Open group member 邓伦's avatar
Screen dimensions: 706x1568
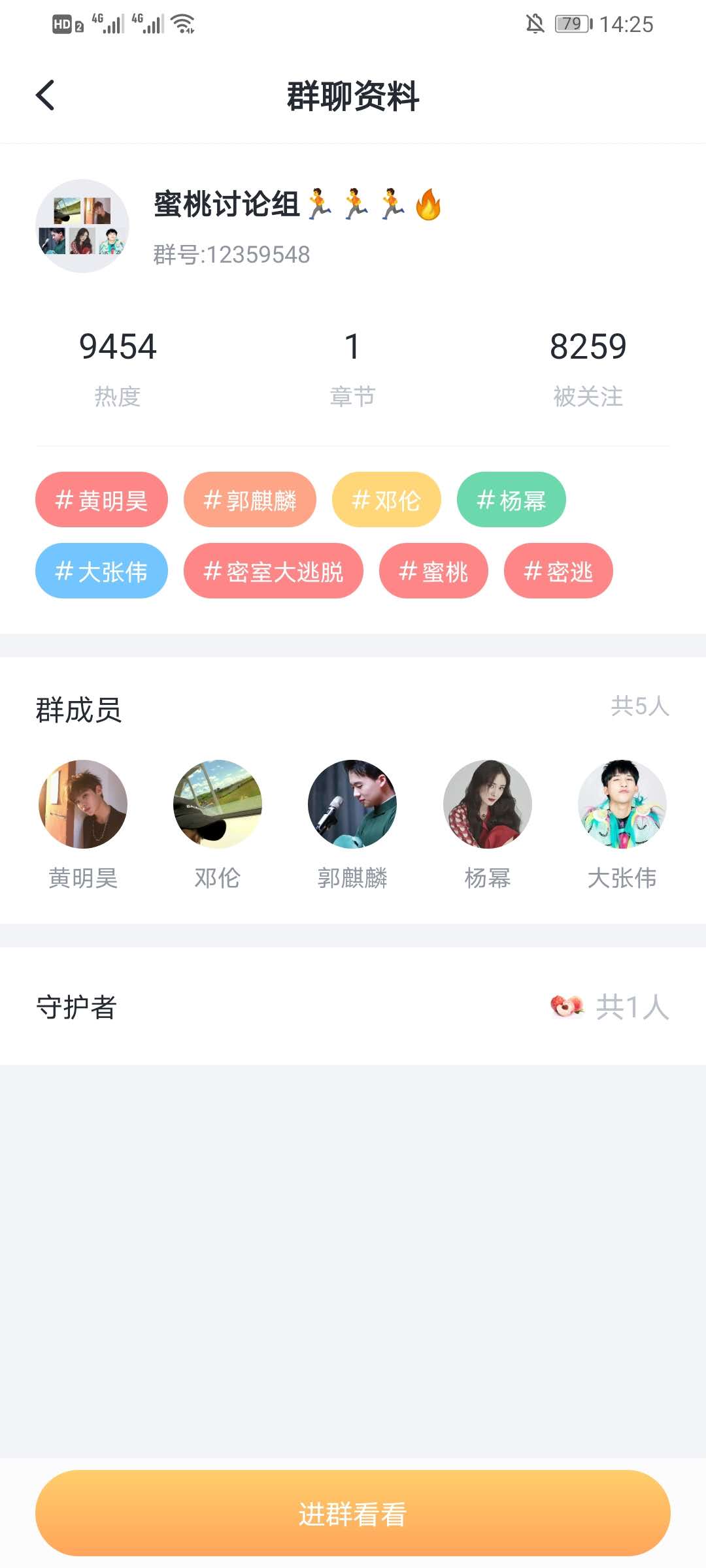click(218, 804)
